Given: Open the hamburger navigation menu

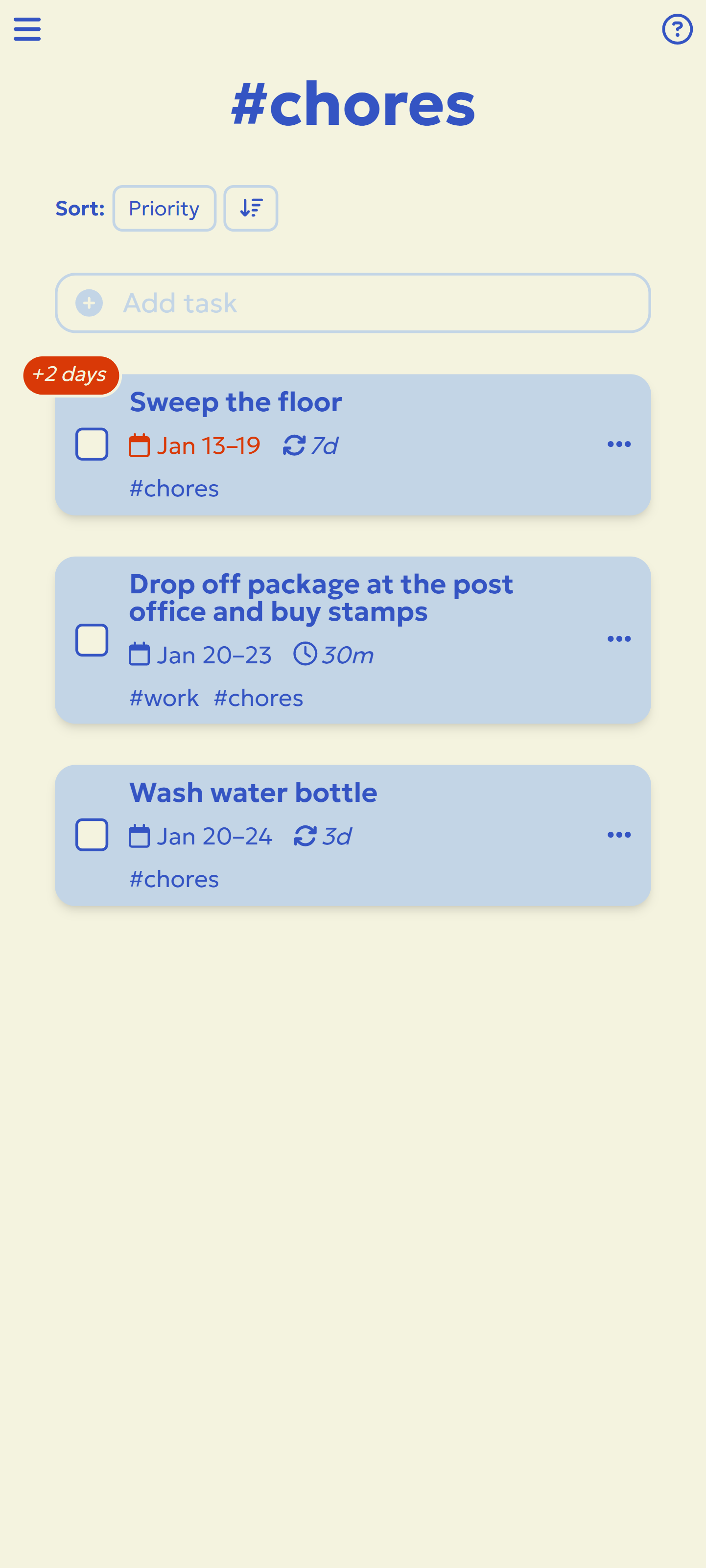Looking at the screenshot, I should 26,29.
